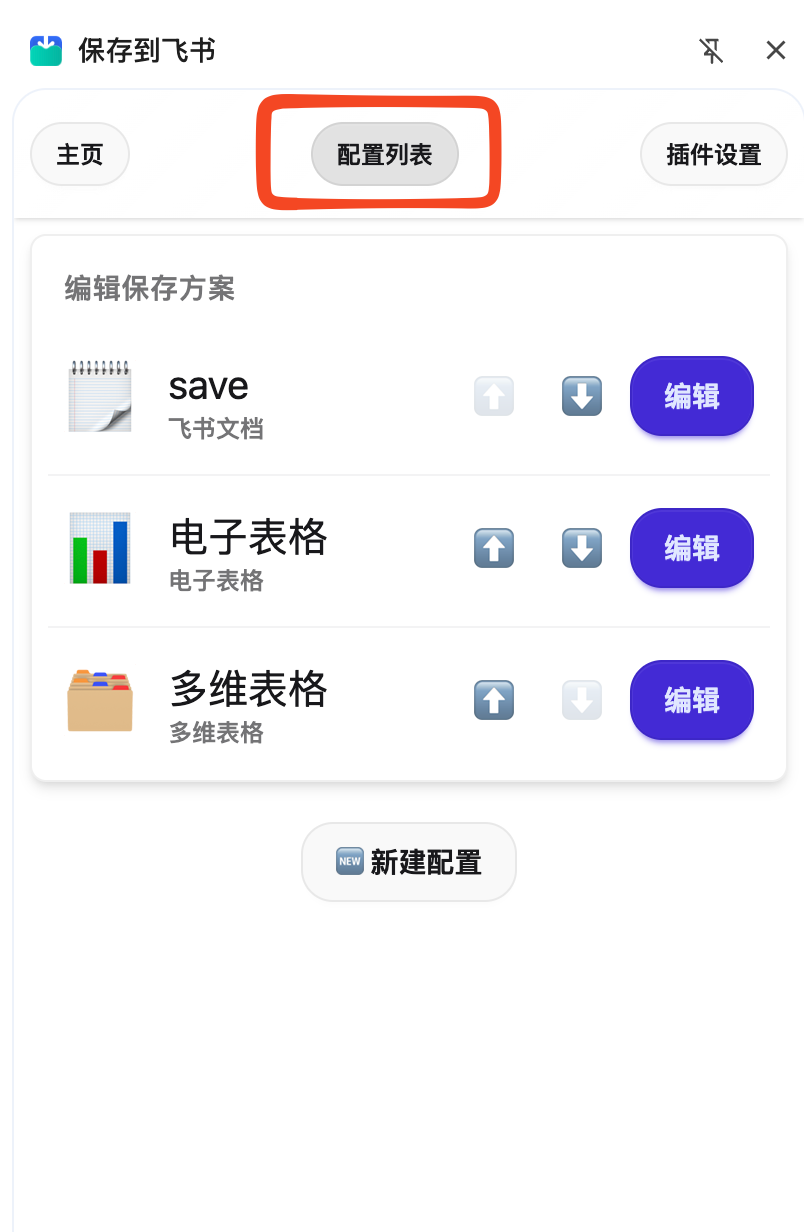
Task: Click the bar chart icon for 电子表格
Action: coord(99,548)
